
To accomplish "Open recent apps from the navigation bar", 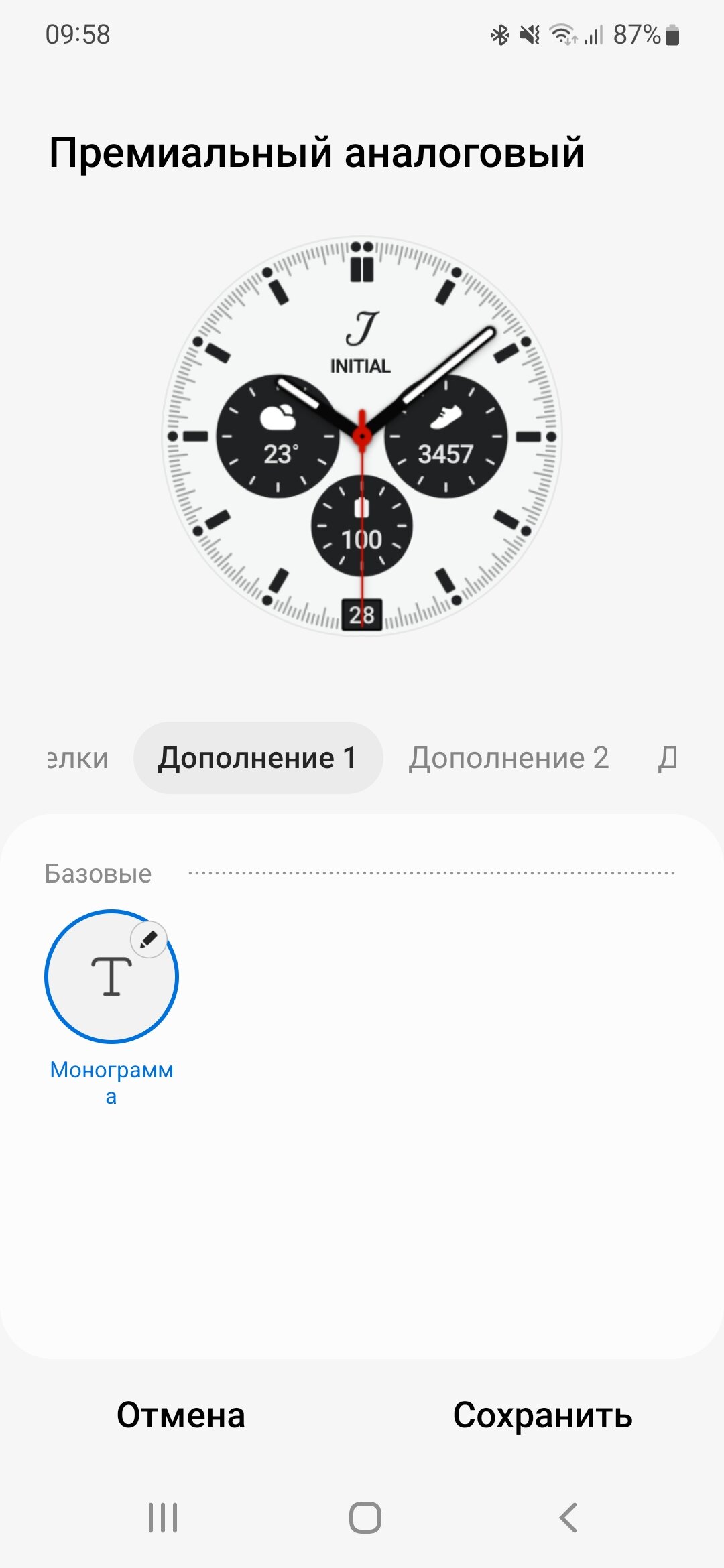I will click(x=163, y=1518).
